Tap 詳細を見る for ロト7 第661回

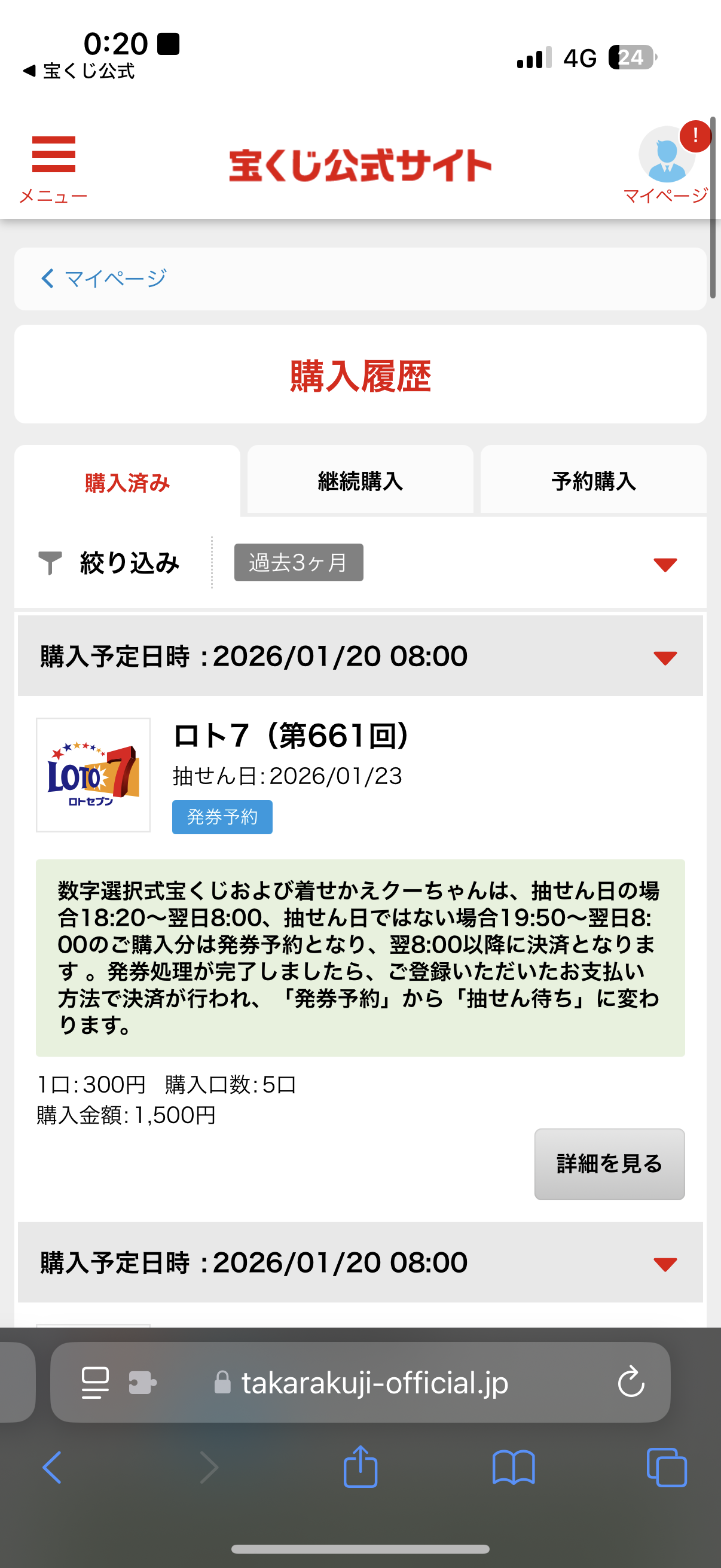coord(609,1164)
